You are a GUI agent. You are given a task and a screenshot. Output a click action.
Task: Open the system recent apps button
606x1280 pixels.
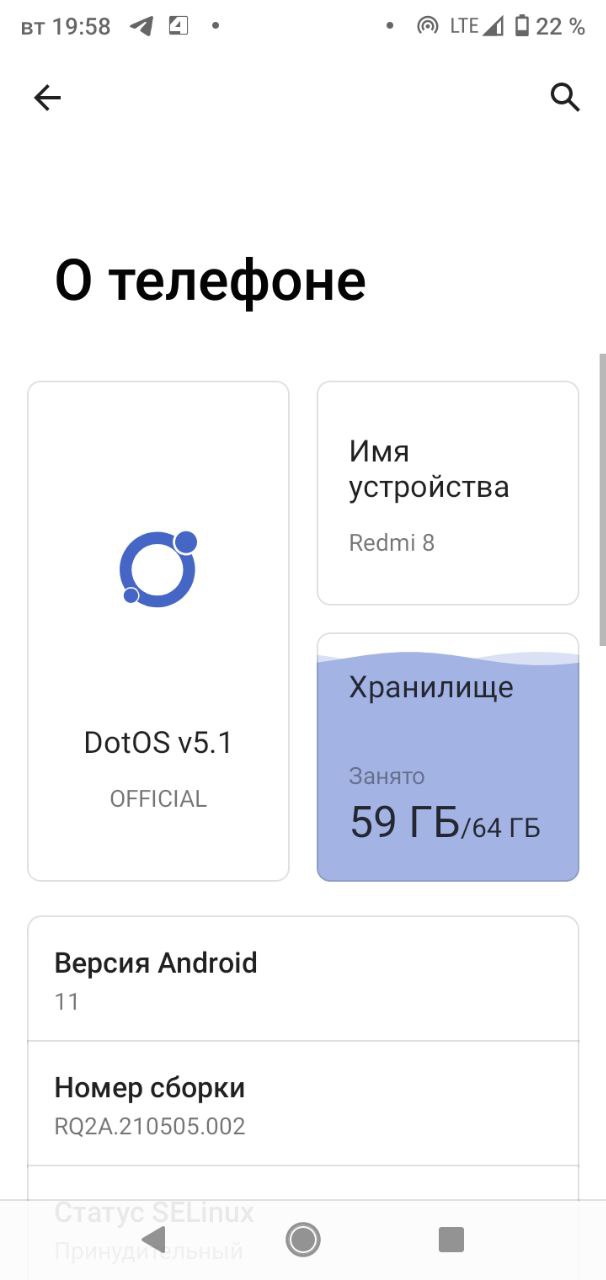451,1240
